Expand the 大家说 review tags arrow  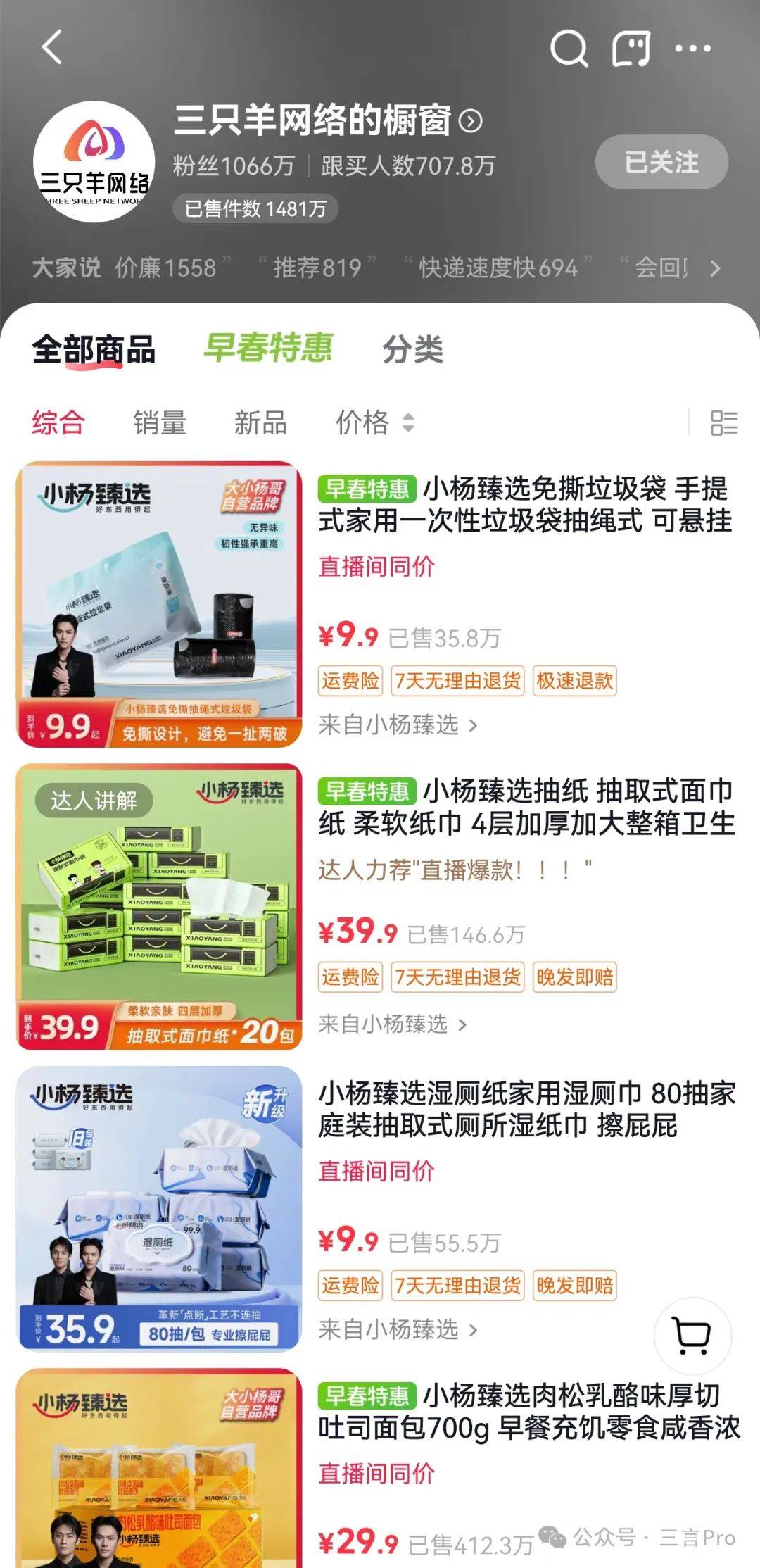[x=715, y=268]
